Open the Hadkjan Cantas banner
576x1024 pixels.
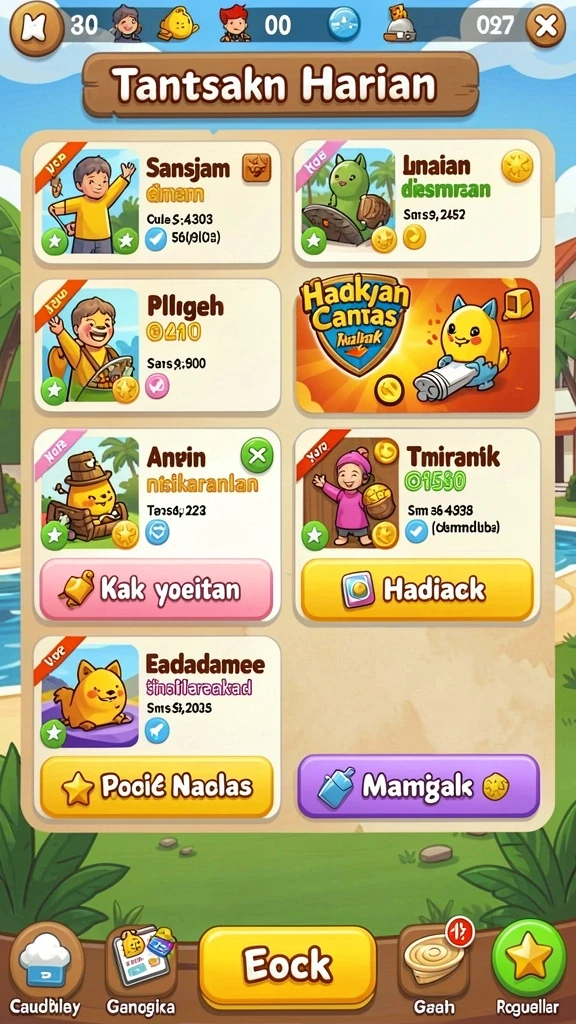coord(417,345)
